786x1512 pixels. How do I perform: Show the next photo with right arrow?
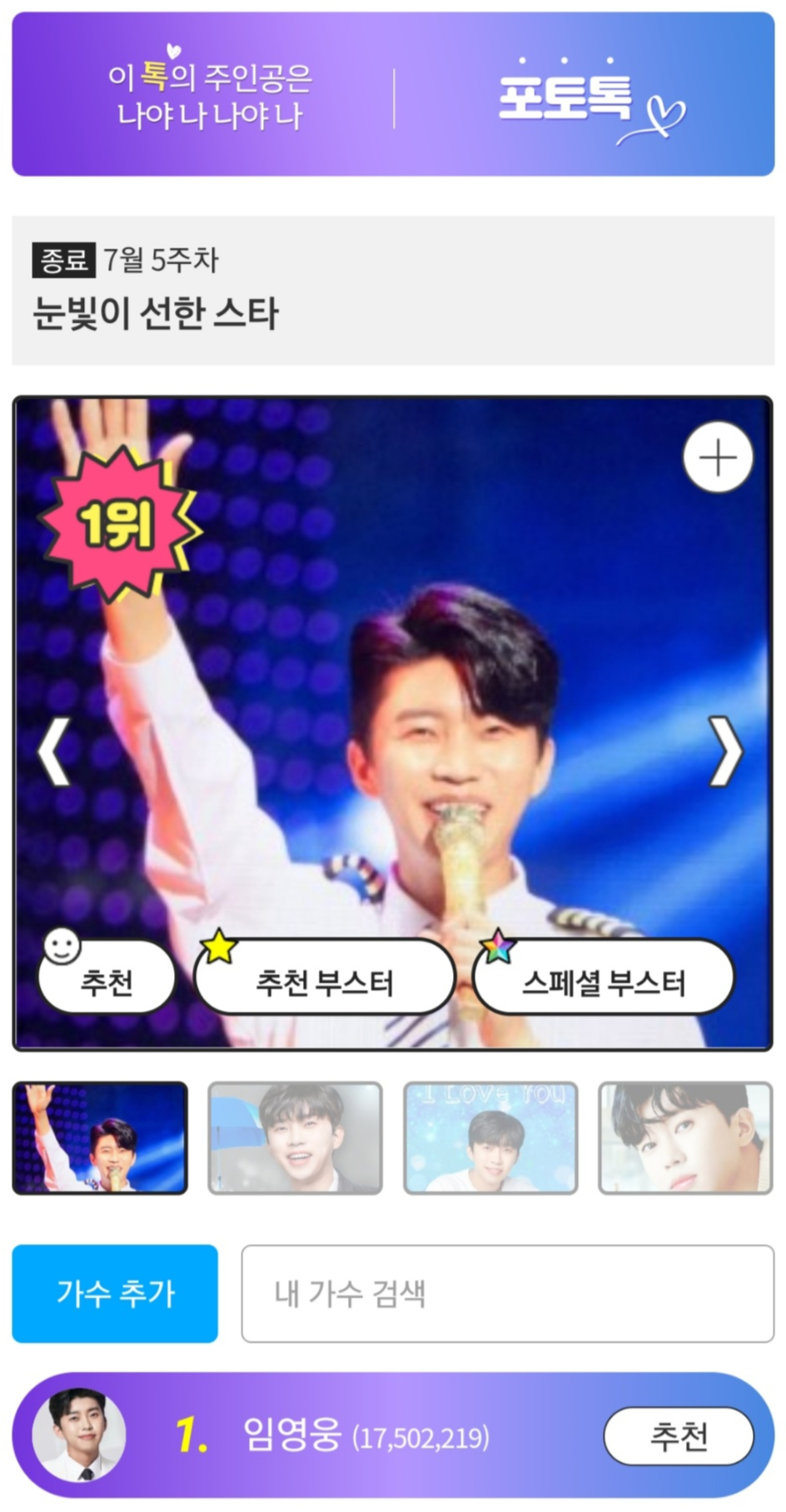point(725,751)
